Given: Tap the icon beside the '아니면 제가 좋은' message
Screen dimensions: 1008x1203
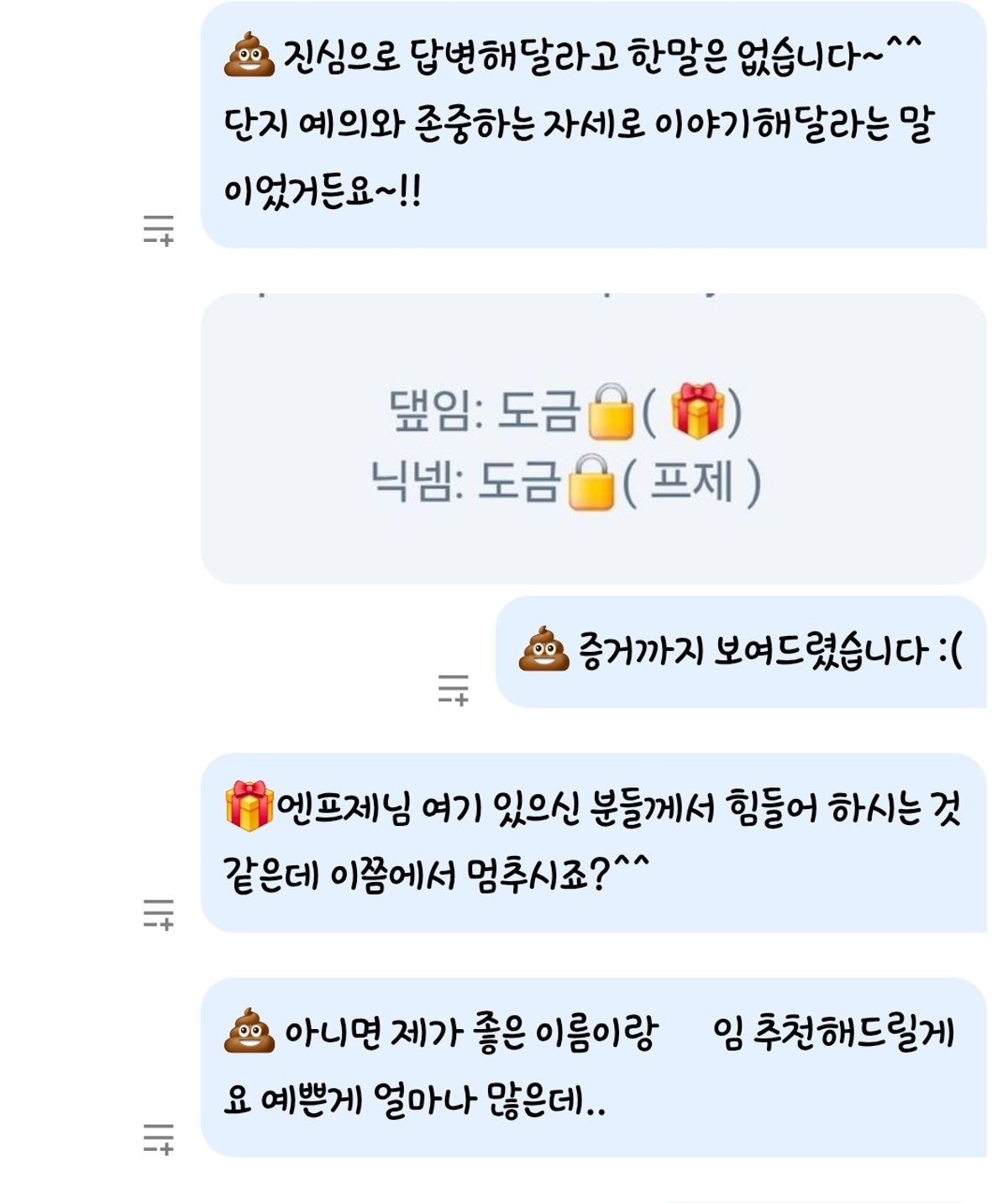Looking at the screenshot, I should [158, 1138].
